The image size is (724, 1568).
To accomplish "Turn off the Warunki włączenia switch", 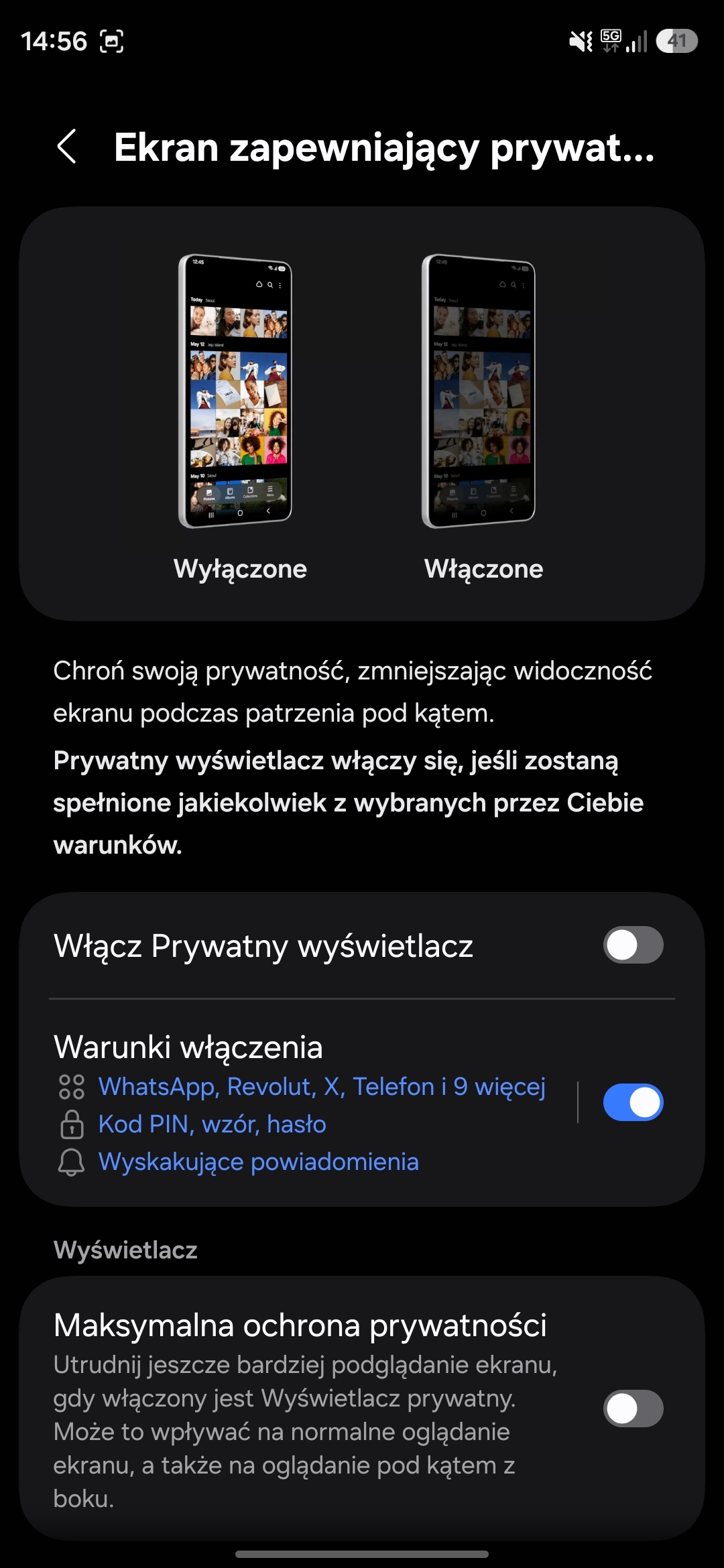I will click(633, 1103).
